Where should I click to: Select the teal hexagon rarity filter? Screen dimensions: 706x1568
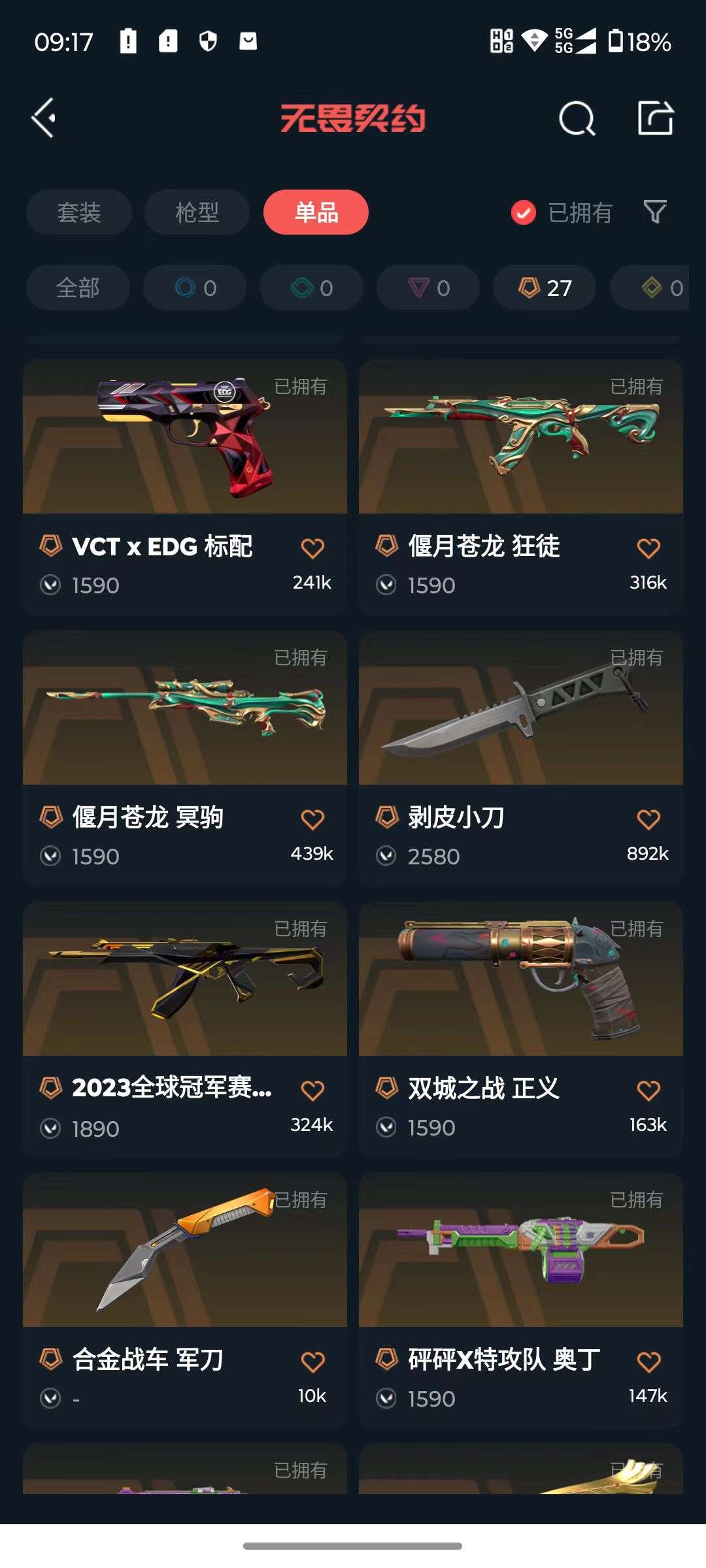311,287
